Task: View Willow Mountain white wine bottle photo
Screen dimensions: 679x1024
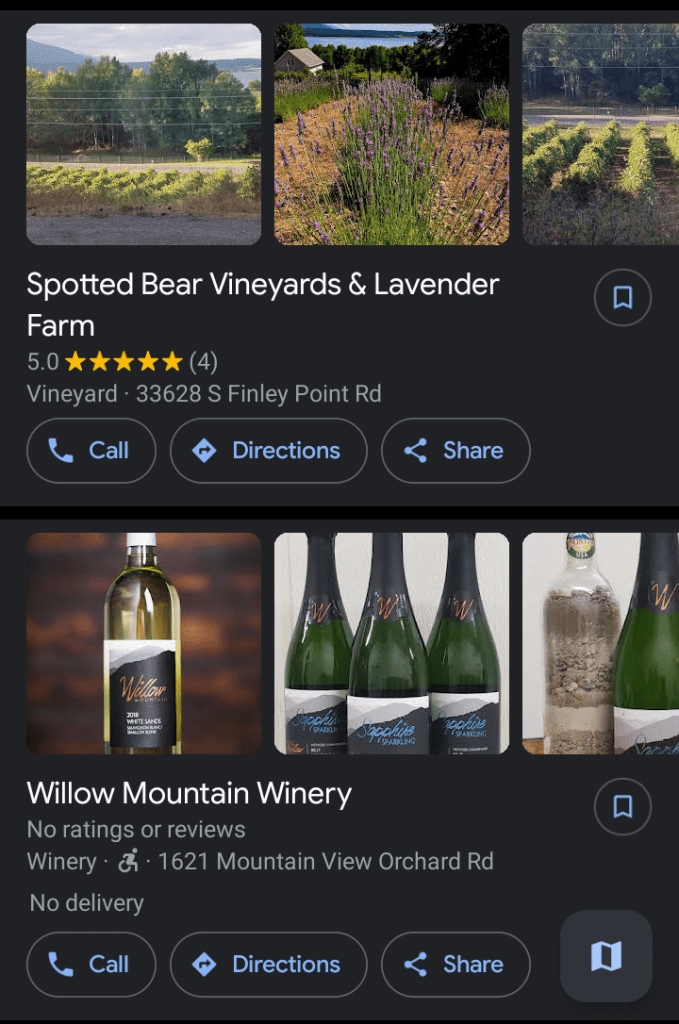Action: pyautogui.click(x=143, y=643)
